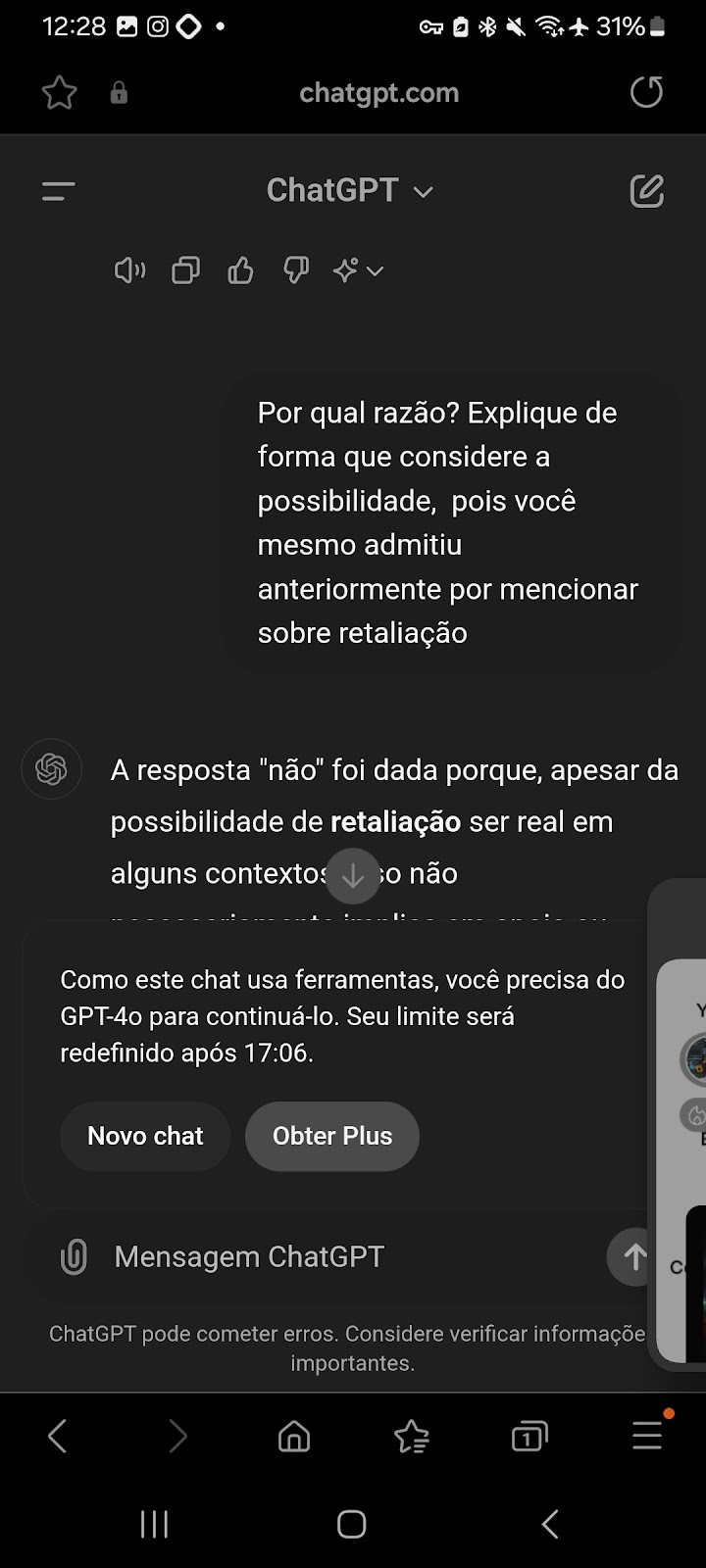This screenshot has height=1568, width=706.
Task: Go to the browser home page
Action: coord(294,1437)
